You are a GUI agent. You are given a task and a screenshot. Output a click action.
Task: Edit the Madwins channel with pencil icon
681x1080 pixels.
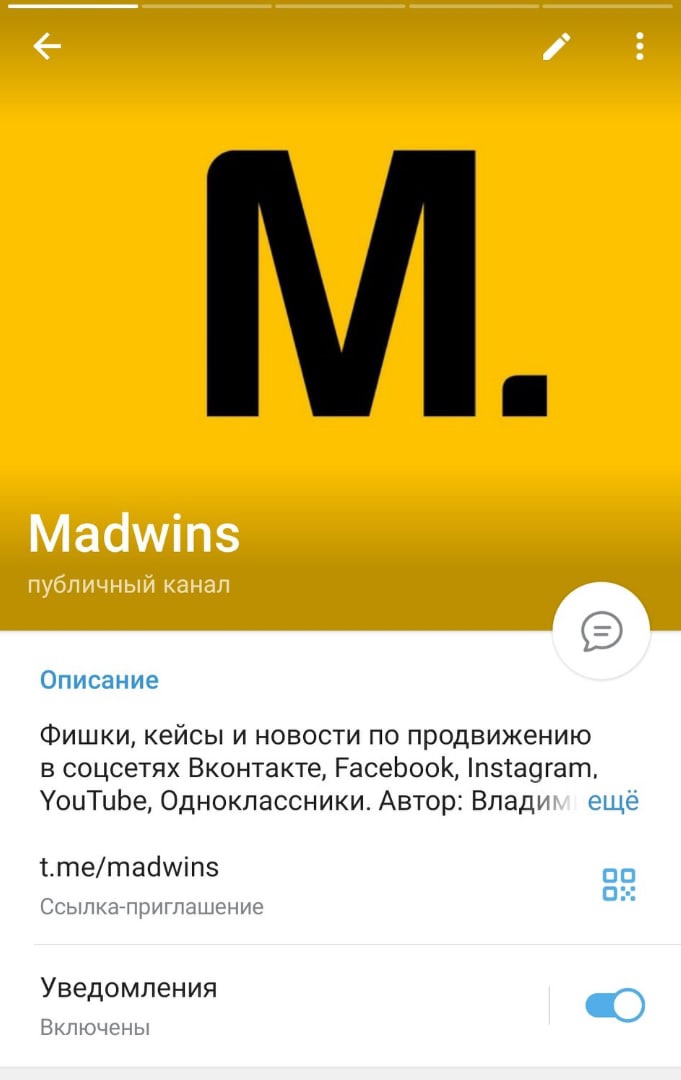[557, 46]
